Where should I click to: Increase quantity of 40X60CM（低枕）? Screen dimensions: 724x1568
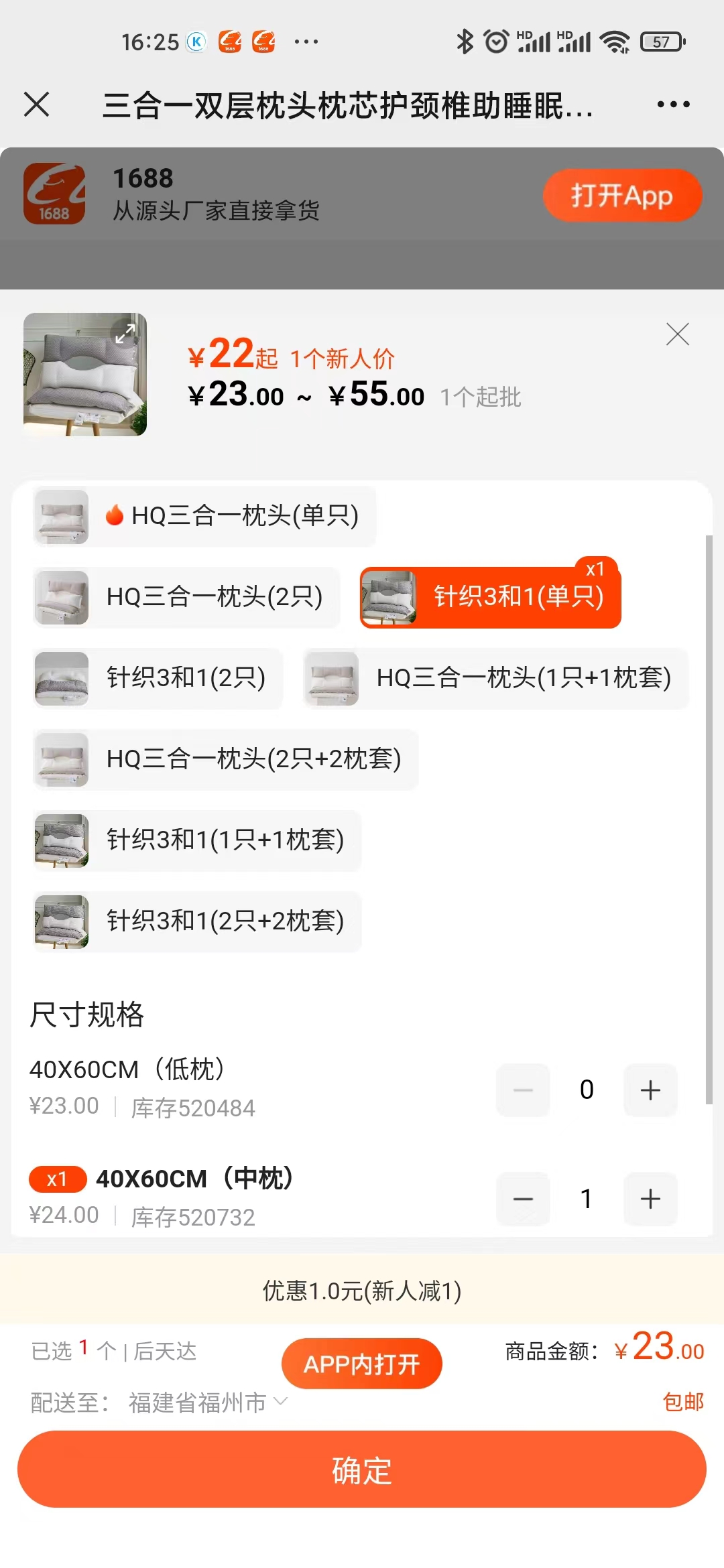[x=650, y=1090]
